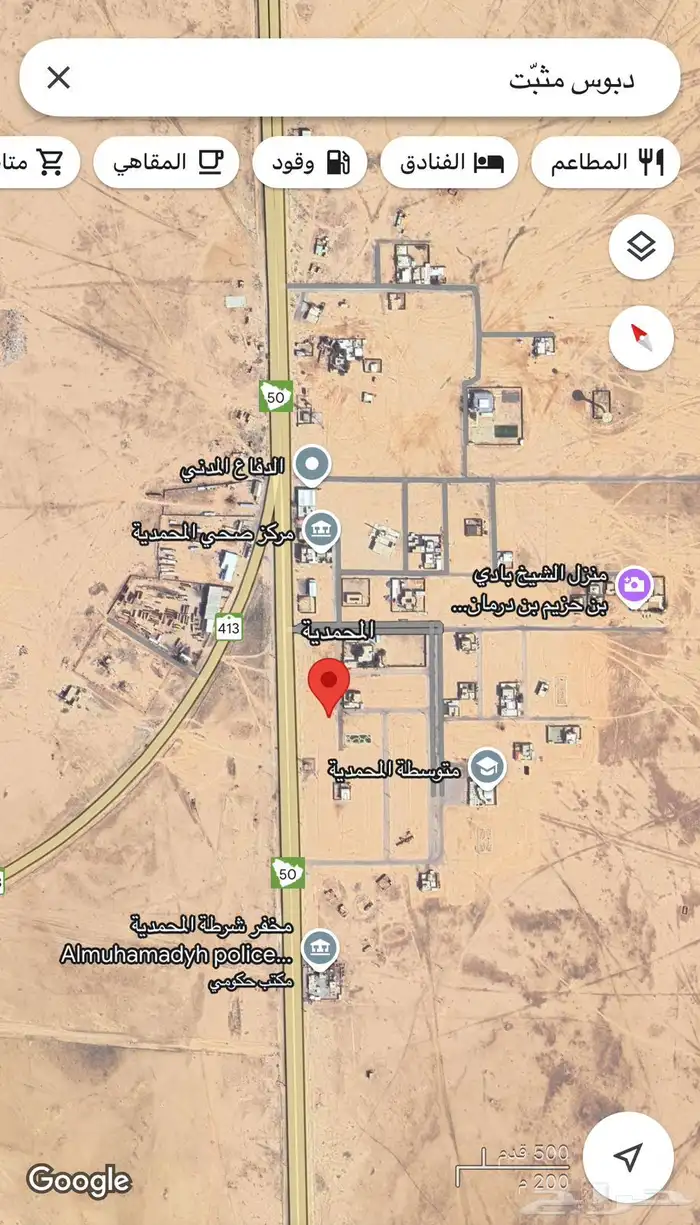This screenshot has height=1225, width=700.
Task: Open الدفاع المدني place marker
Action: tap(314, 464)
